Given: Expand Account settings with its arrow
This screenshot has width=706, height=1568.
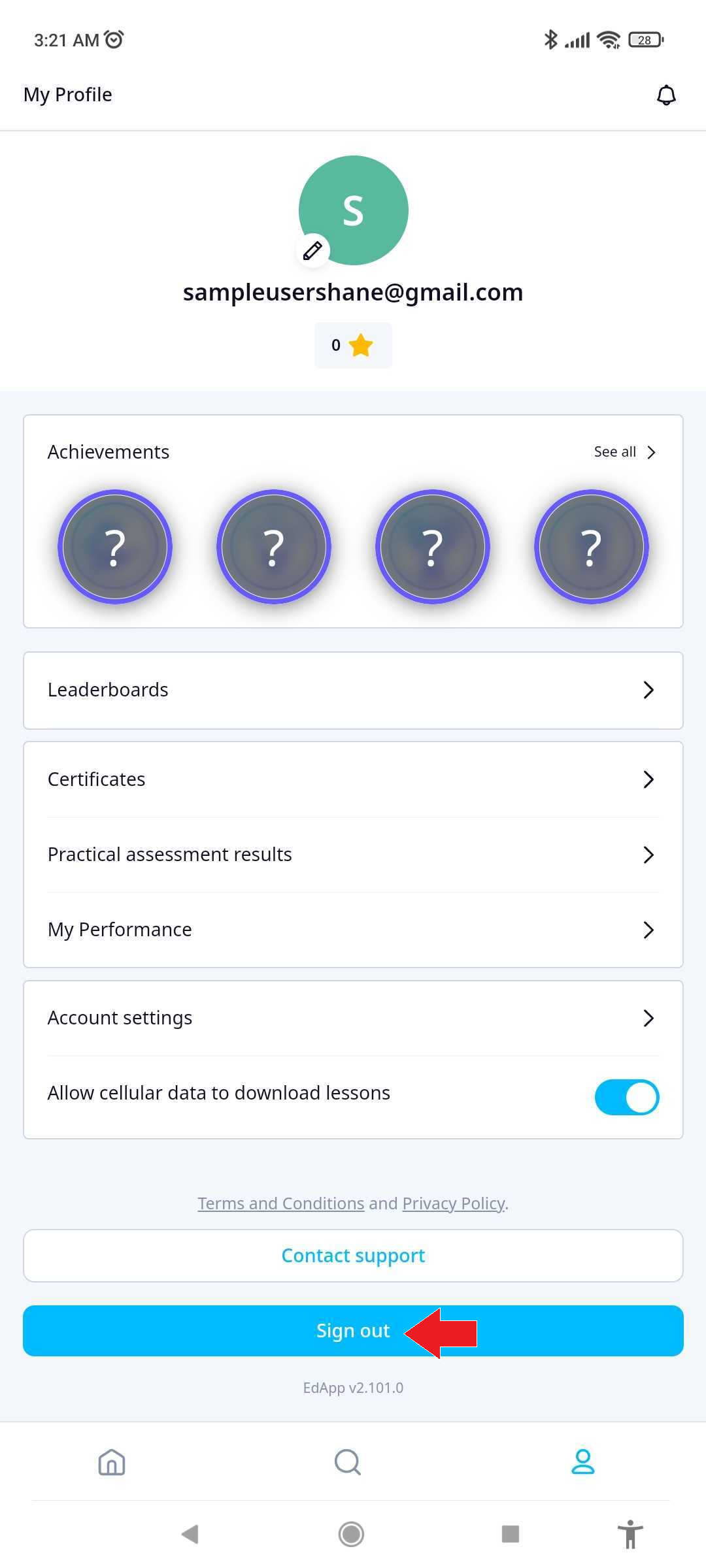Looking at the screenshot, I should pos(648,1018).
